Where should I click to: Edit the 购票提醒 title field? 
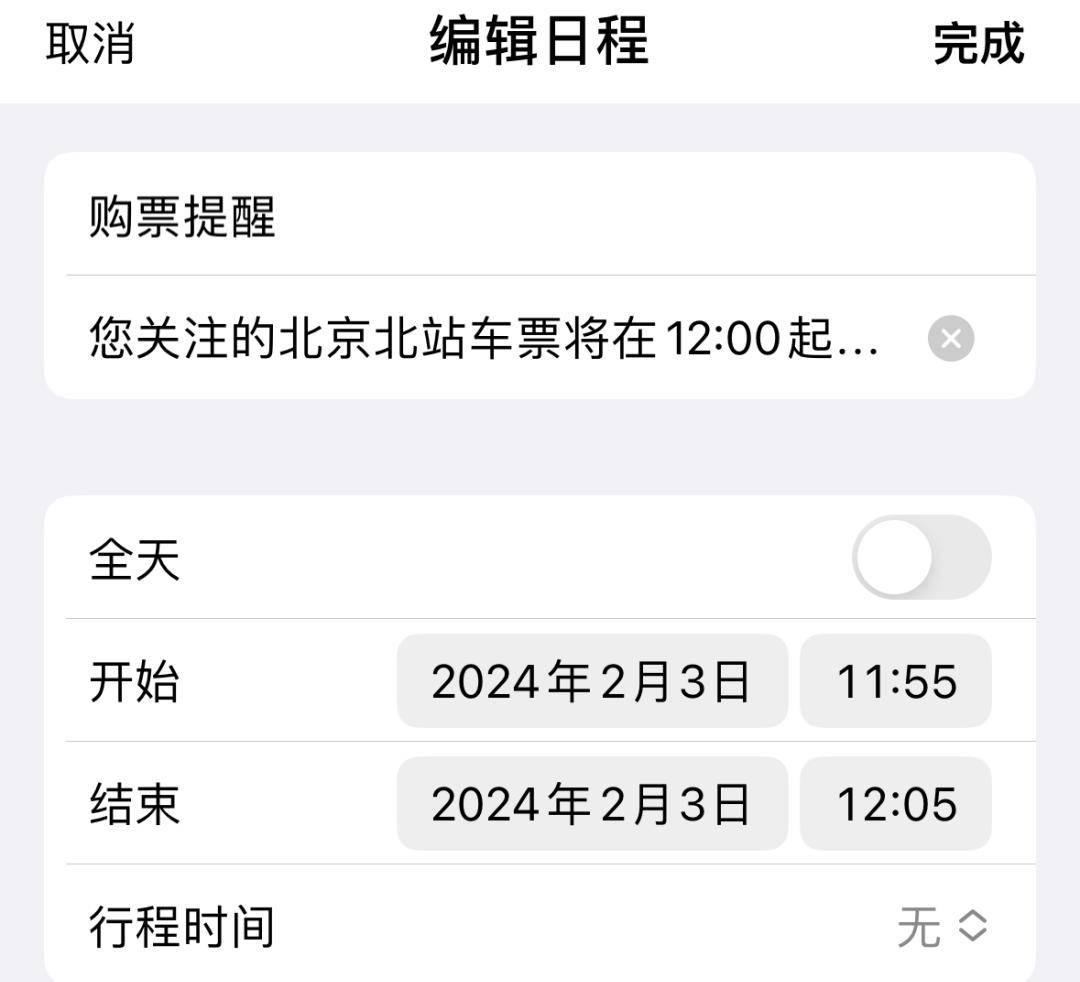click(540, 216)
